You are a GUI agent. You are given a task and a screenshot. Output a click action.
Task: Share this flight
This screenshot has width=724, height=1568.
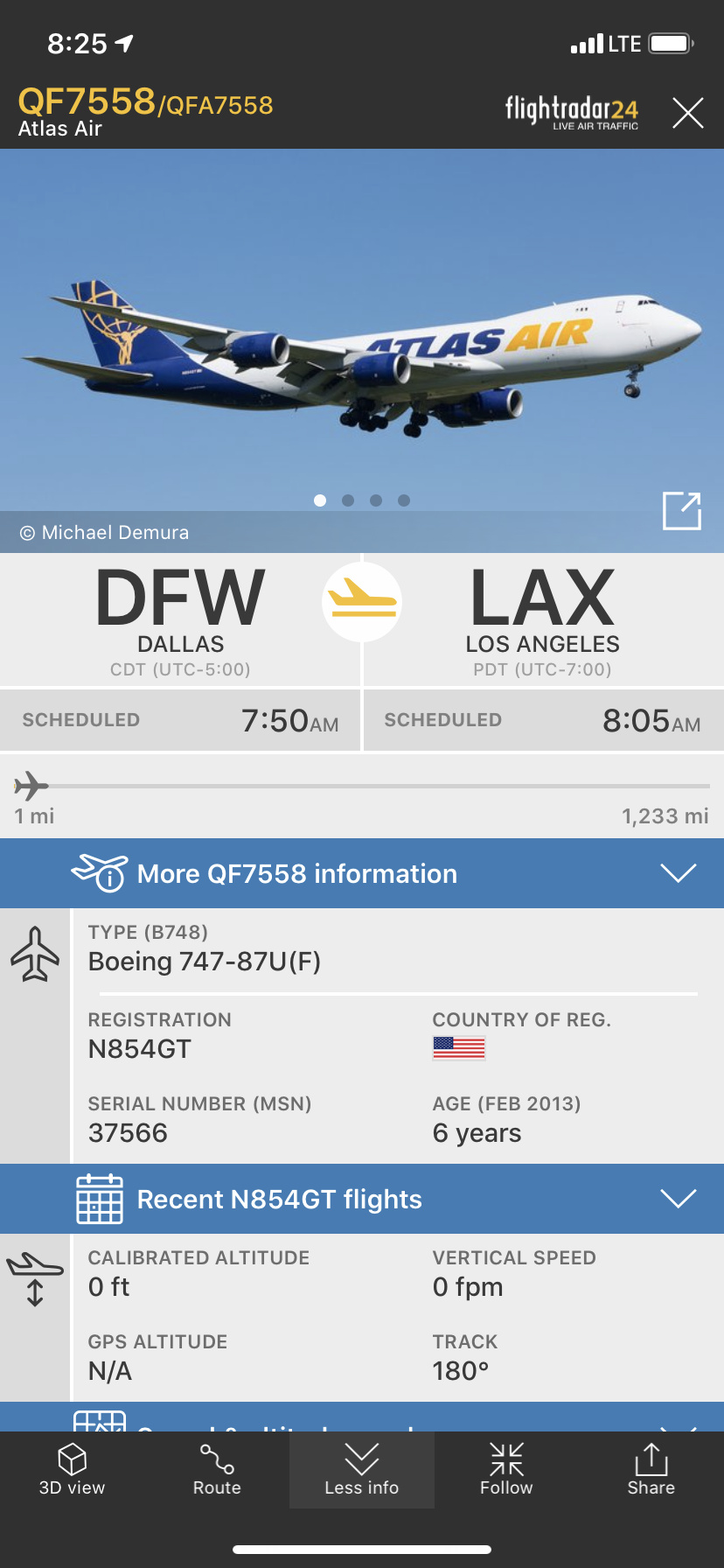tap(651, 1470)
